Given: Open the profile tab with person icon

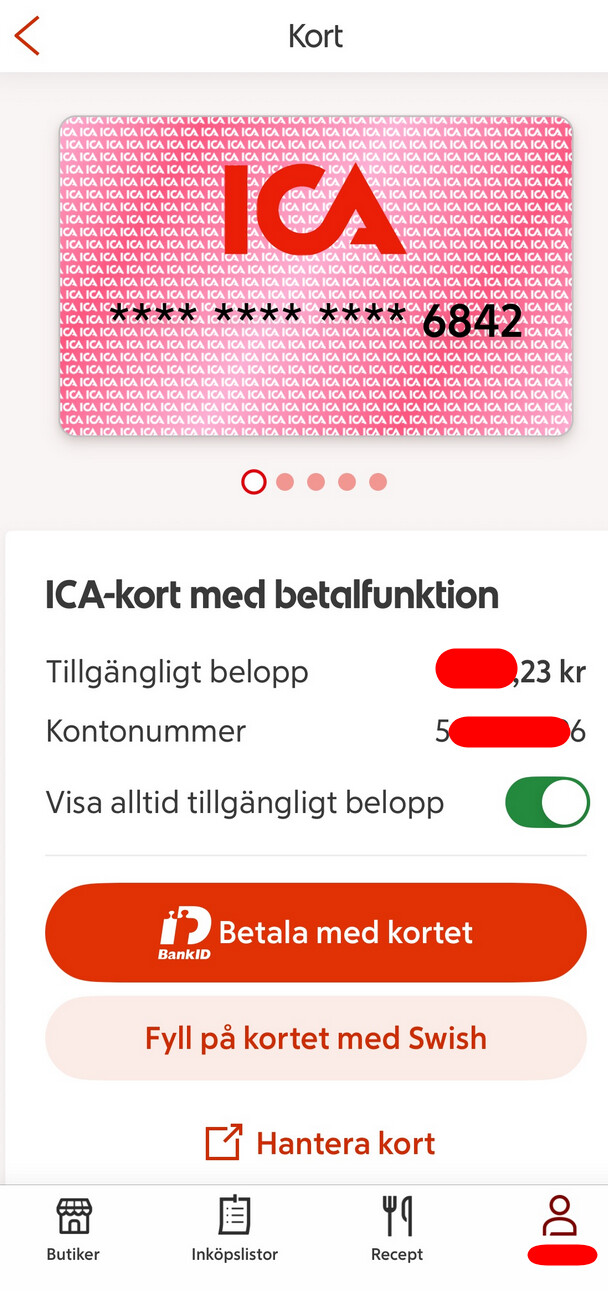Looking at the screenshot, I should (x=560, y=1228).
